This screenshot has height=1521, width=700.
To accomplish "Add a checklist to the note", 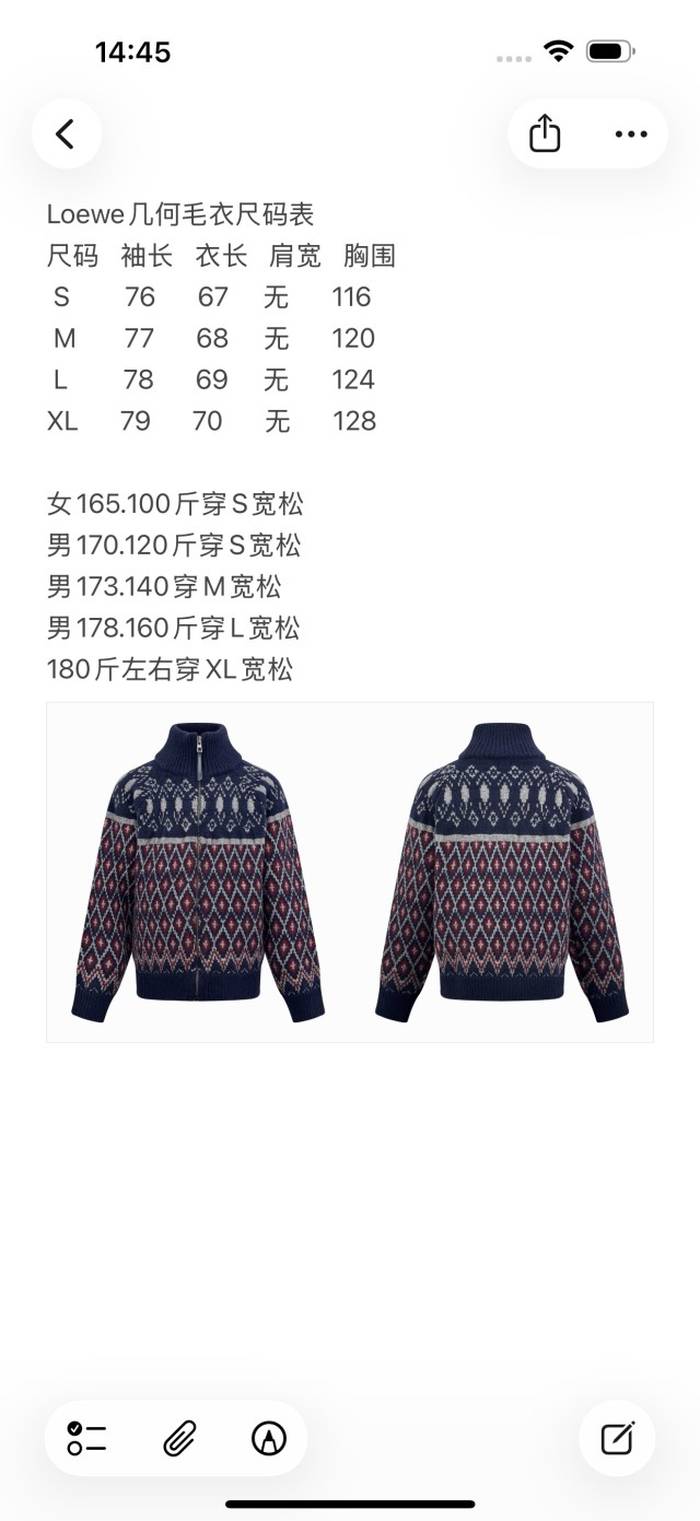I will tap(87, 1438).
